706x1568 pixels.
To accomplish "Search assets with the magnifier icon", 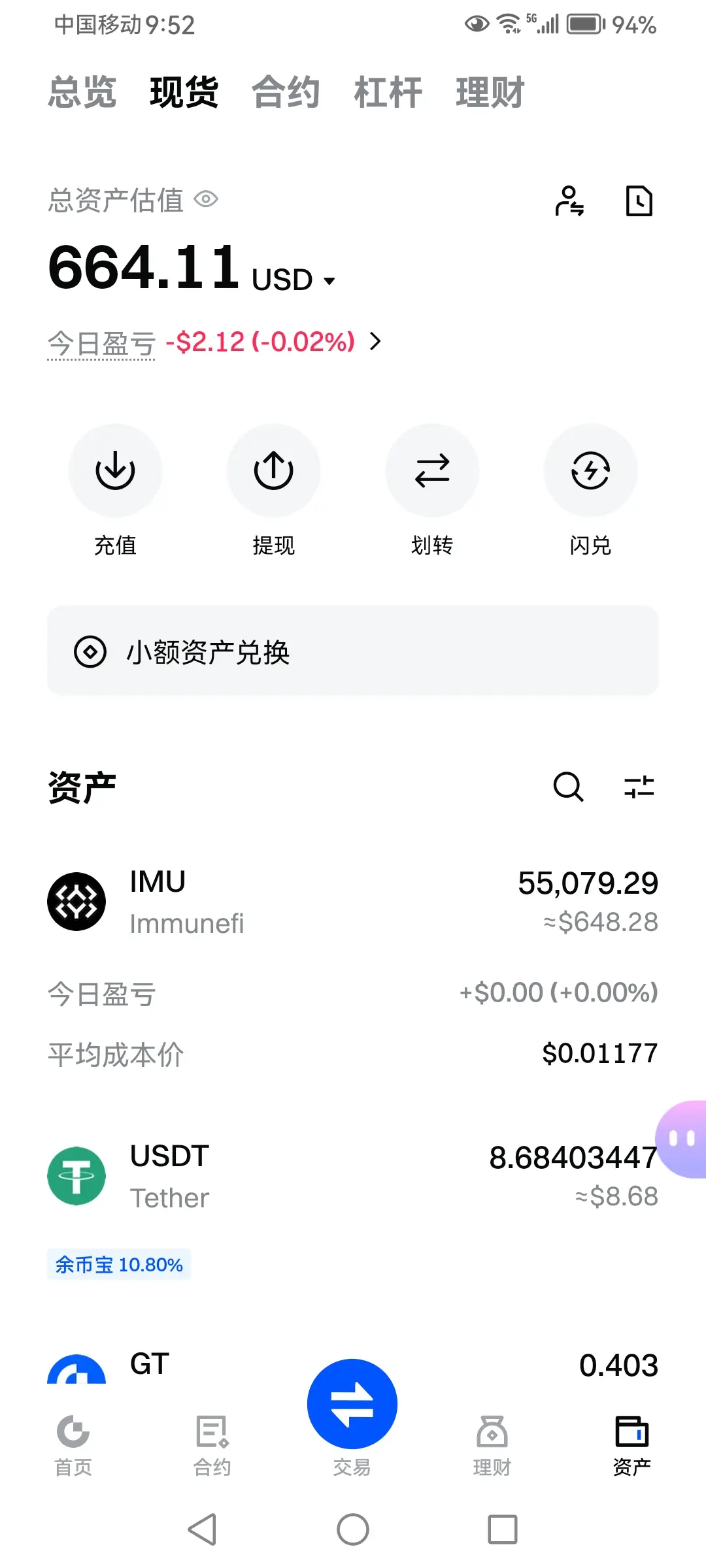I will point(568,787).
